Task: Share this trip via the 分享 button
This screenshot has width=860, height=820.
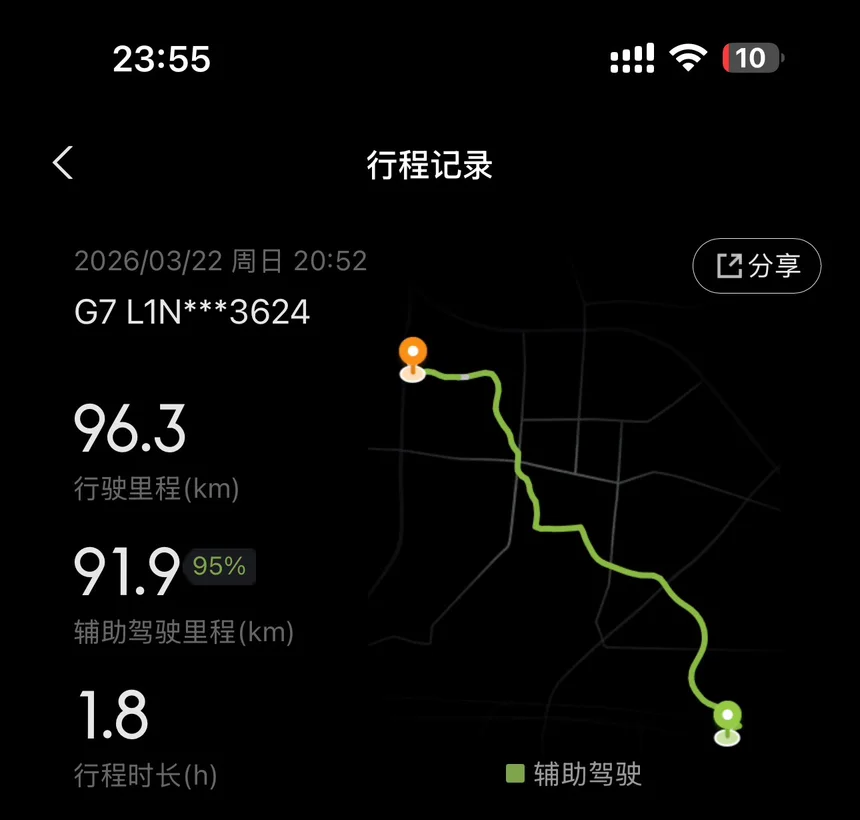Action: pos(757,266)
